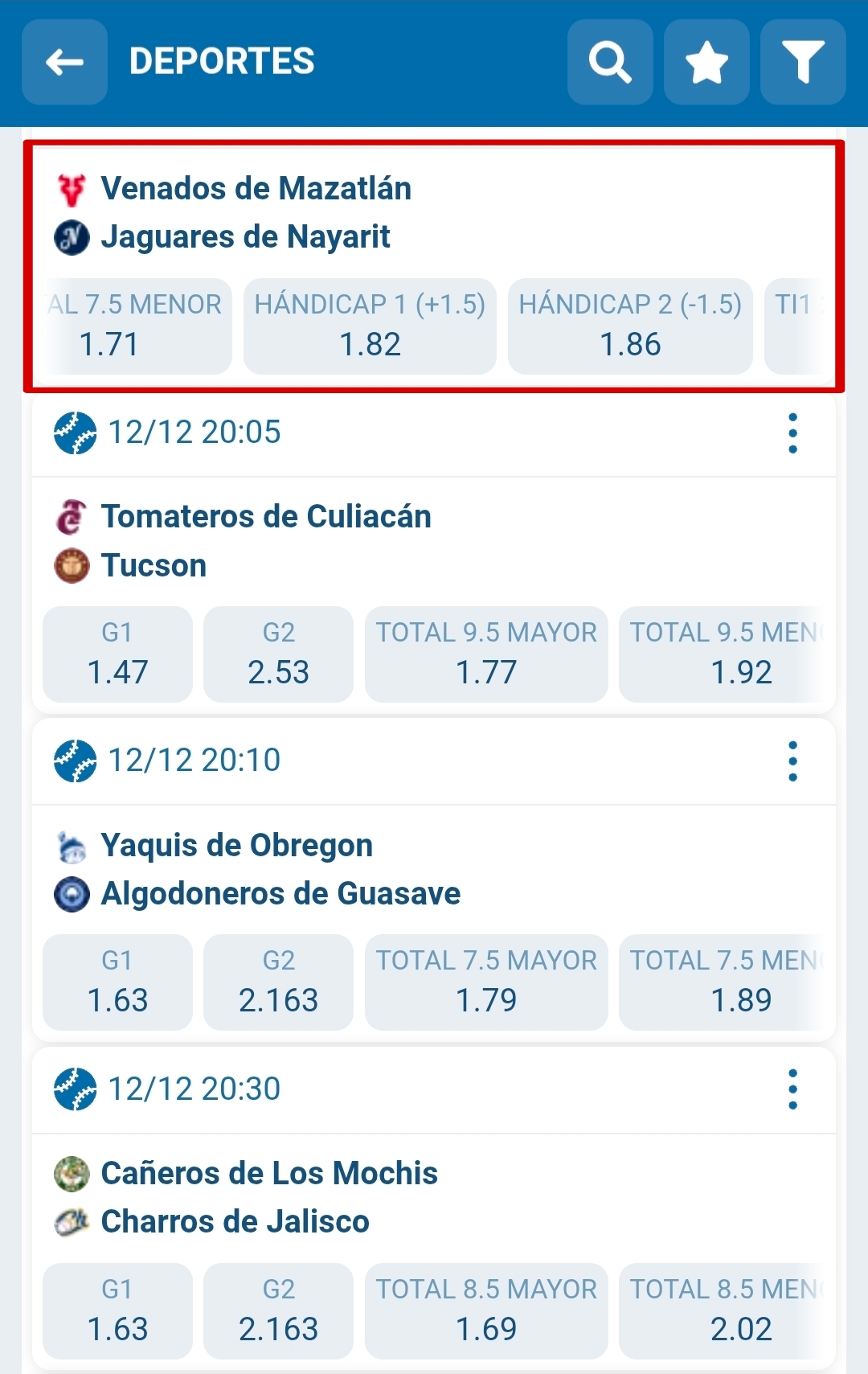This screenshot has width=868, height=1374.
Task: Open overflow menu for 12/12 20:10 game
Action: pos(792,761)
